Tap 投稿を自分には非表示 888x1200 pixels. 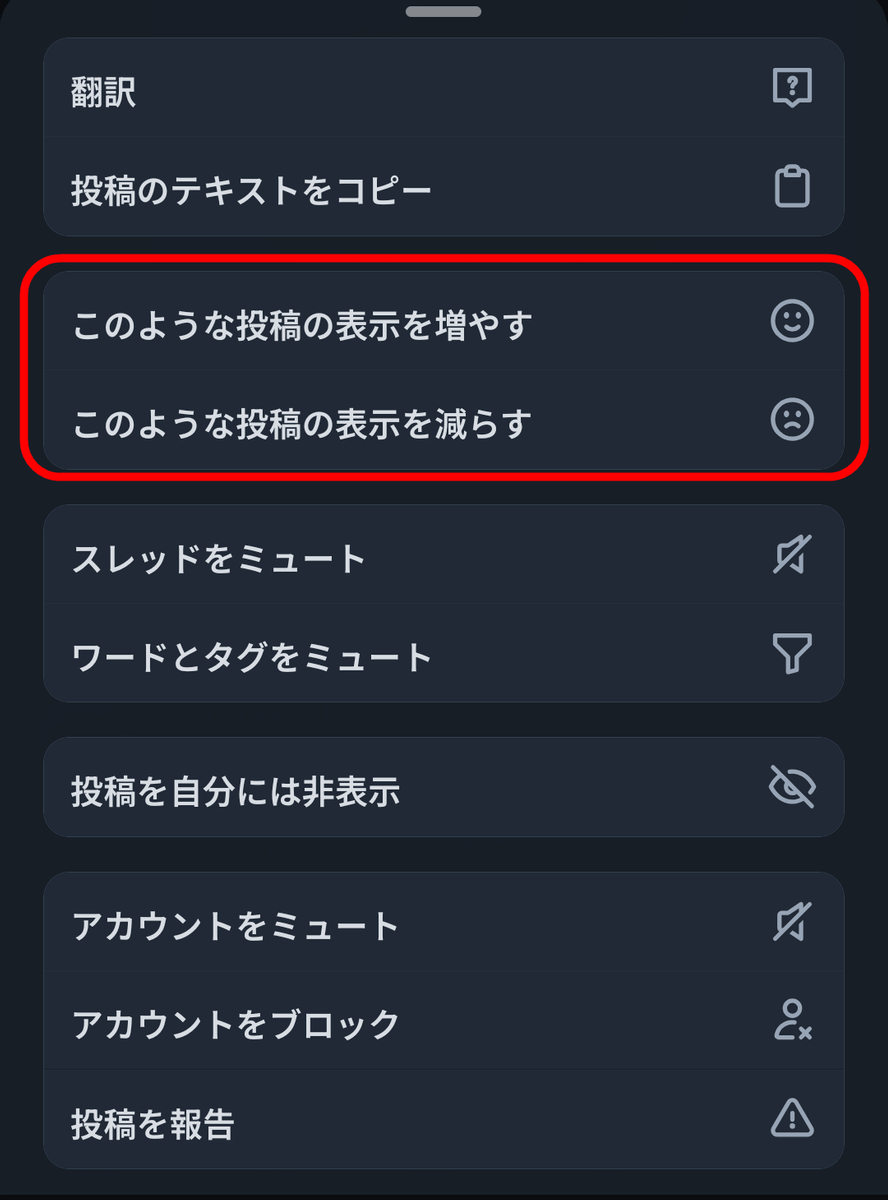pyautogui.click(x=443, y=789)
